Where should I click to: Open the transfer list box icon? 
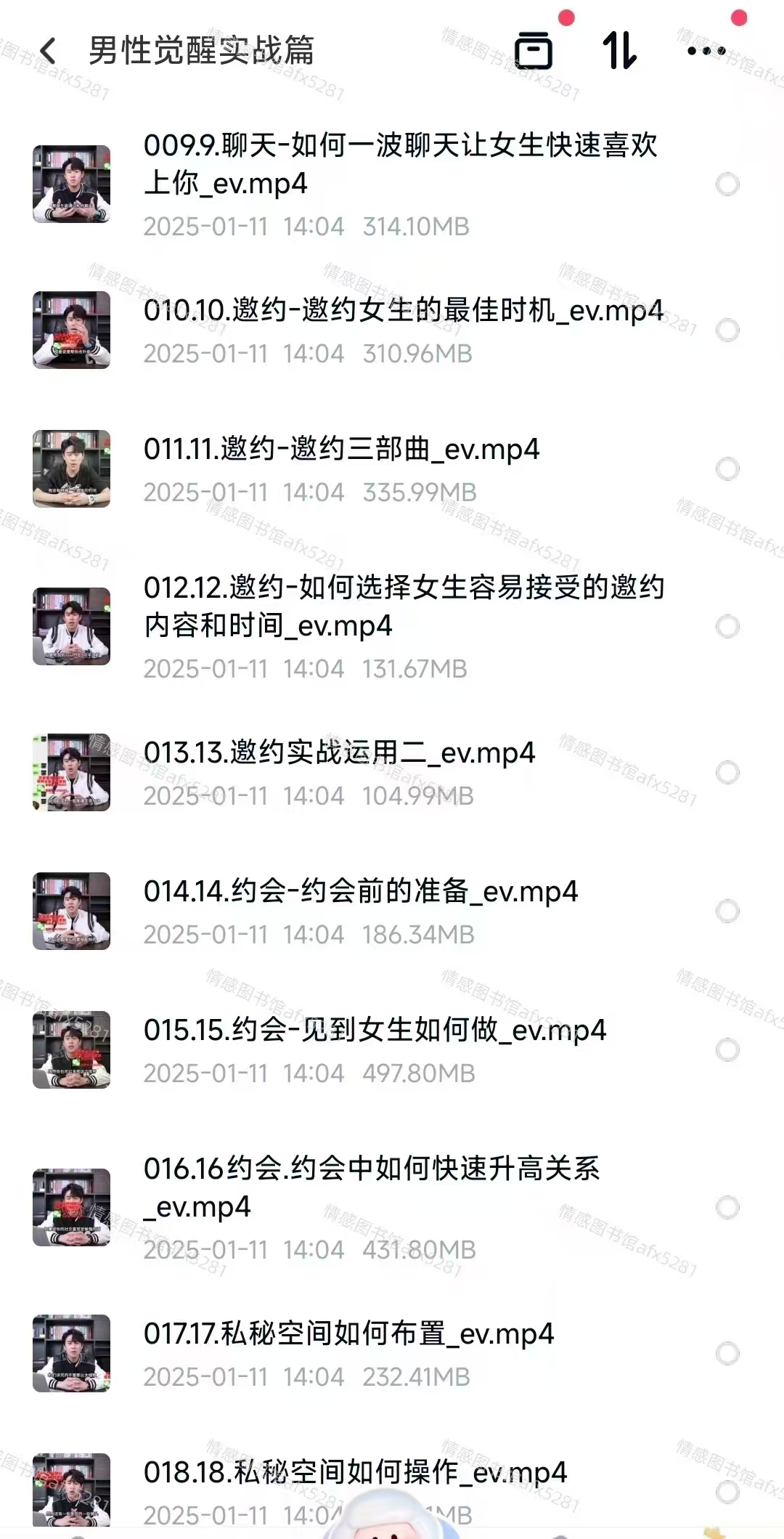tap(534, 51)
